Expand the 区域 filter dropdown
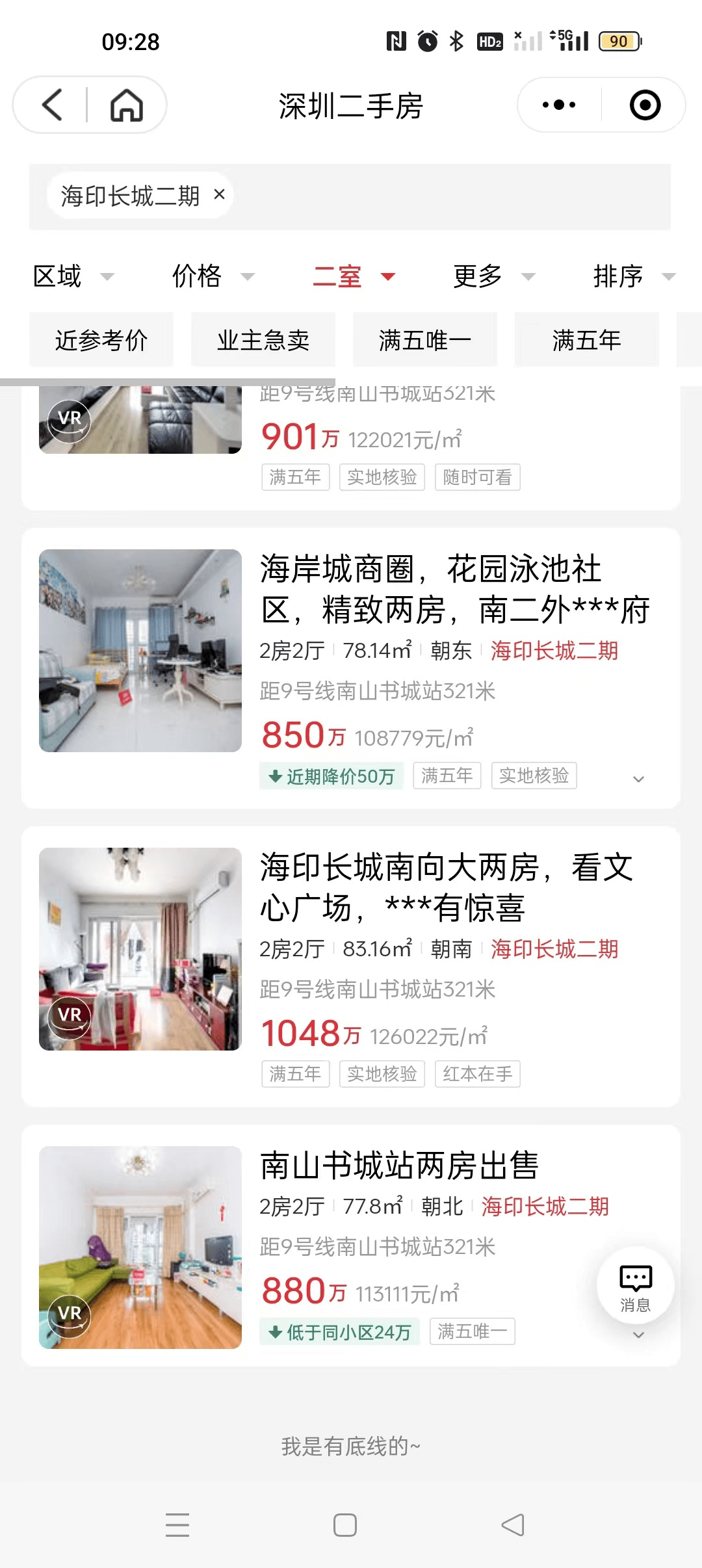 tap(73, 276)
